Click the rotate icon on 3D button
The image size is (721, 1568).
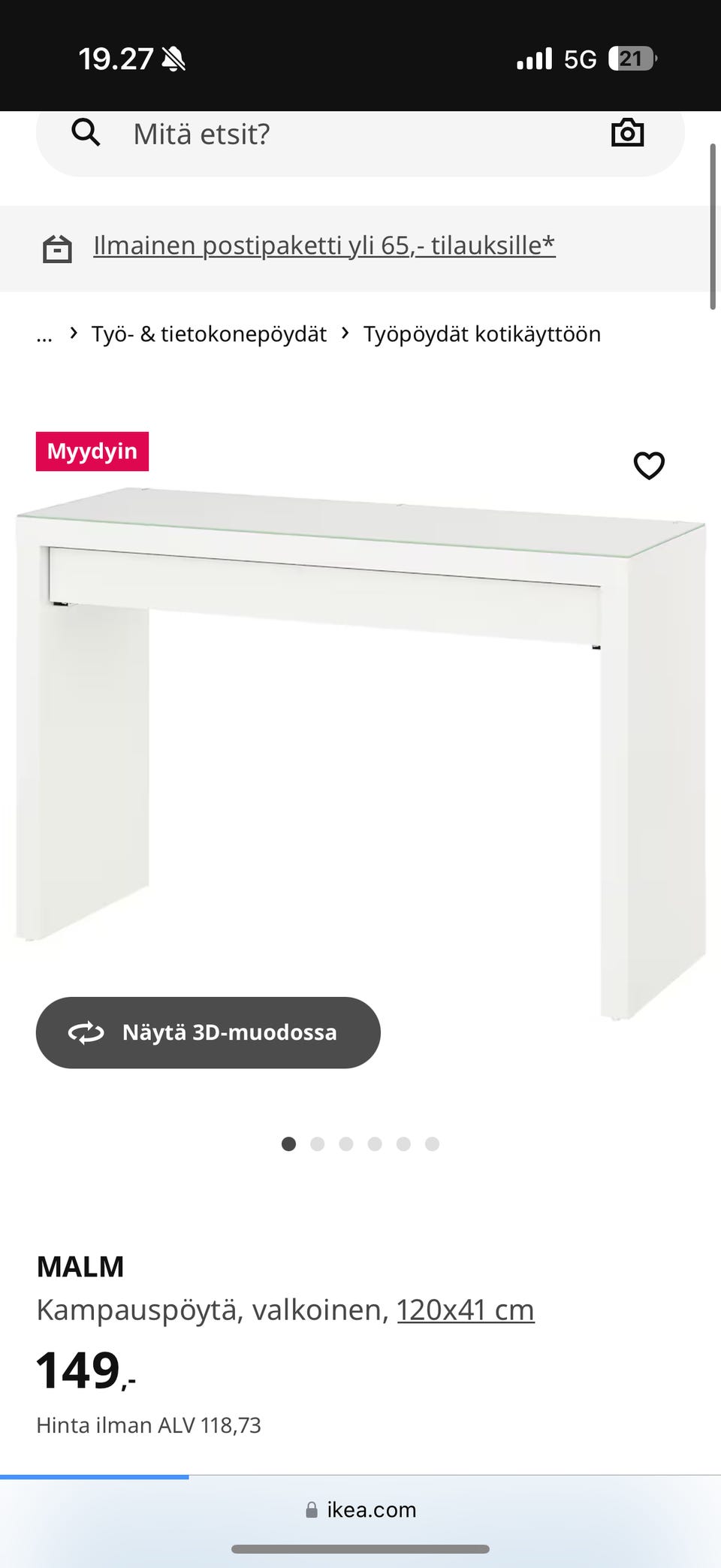86,1032
